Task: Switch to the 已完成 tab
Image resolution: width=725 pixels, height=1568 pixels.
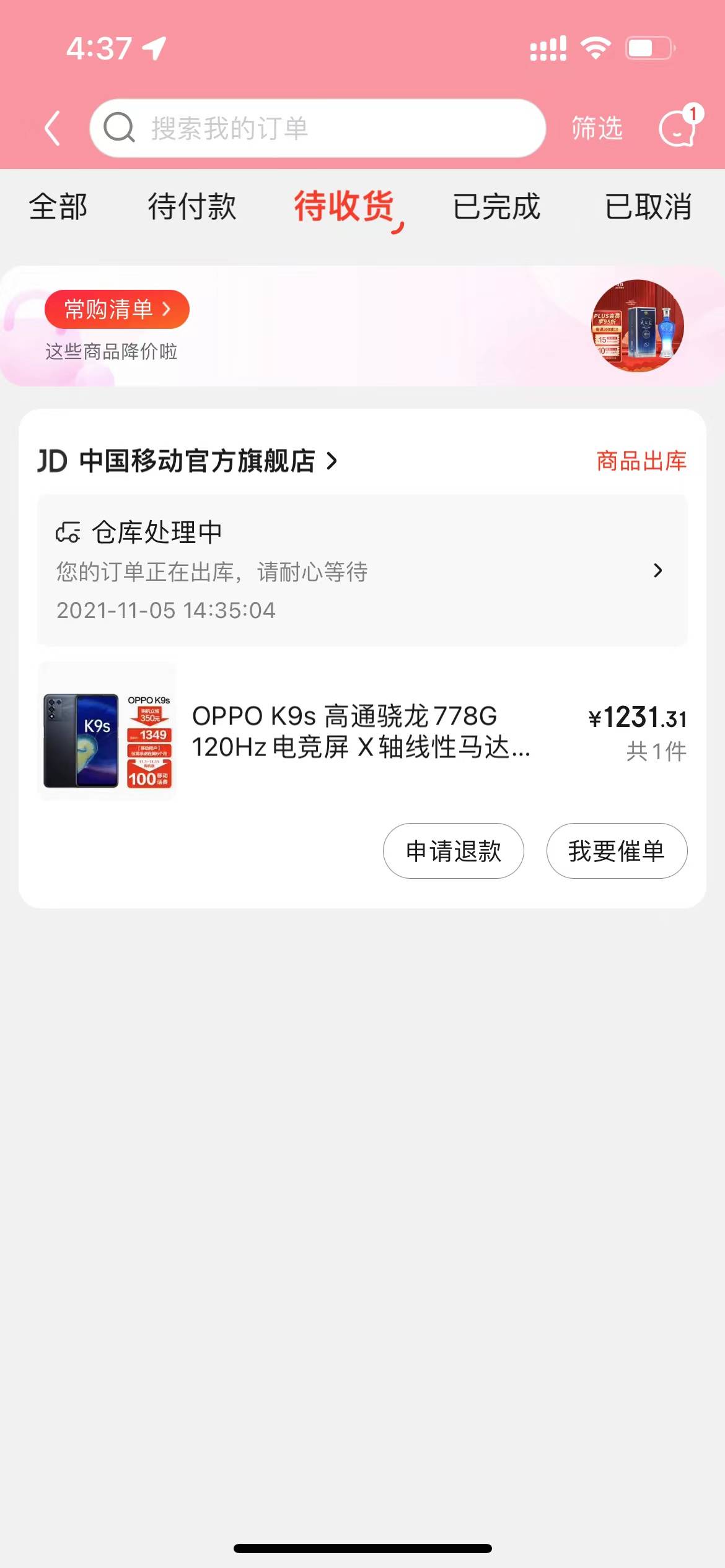Action: click(x=496, y=206)
